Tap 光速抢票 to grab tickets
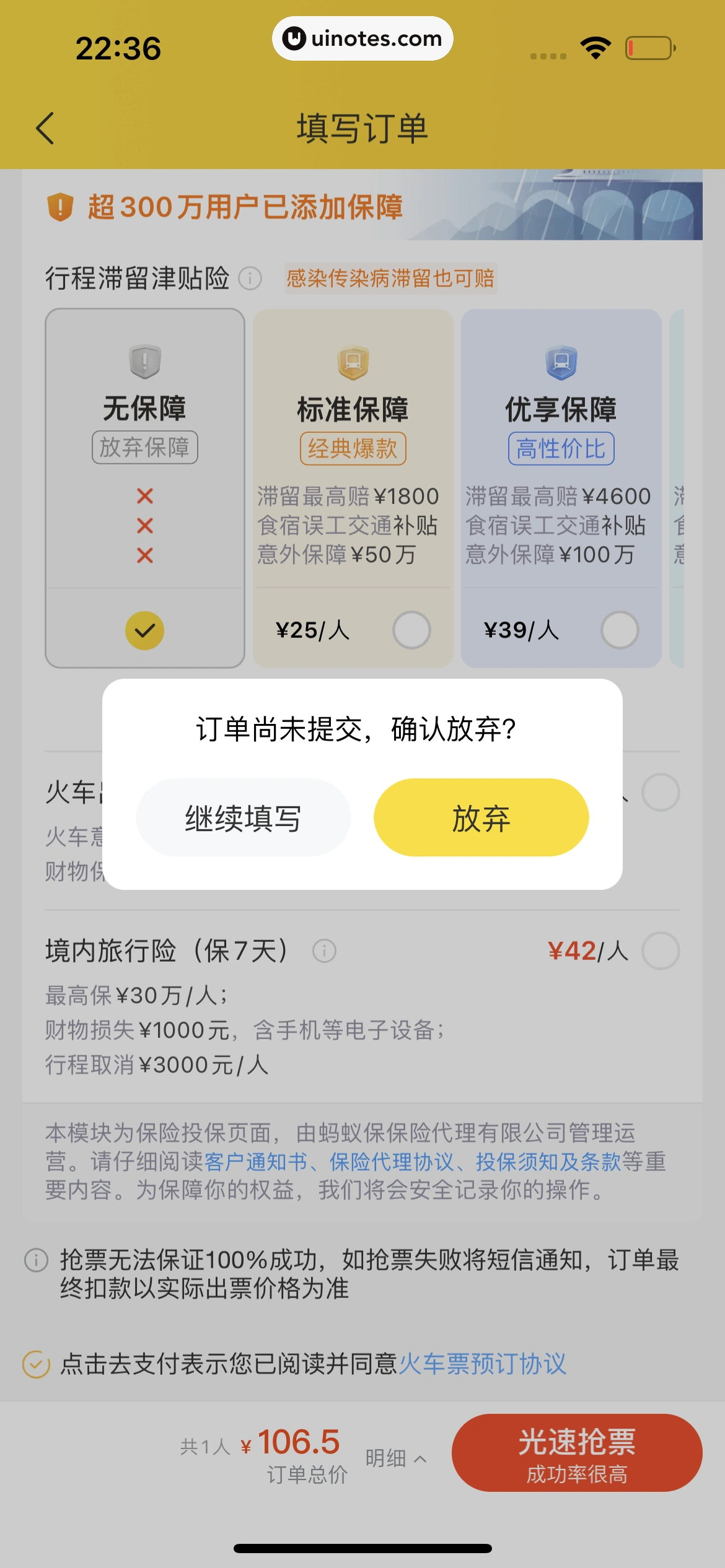 [x=576, y=1452]
